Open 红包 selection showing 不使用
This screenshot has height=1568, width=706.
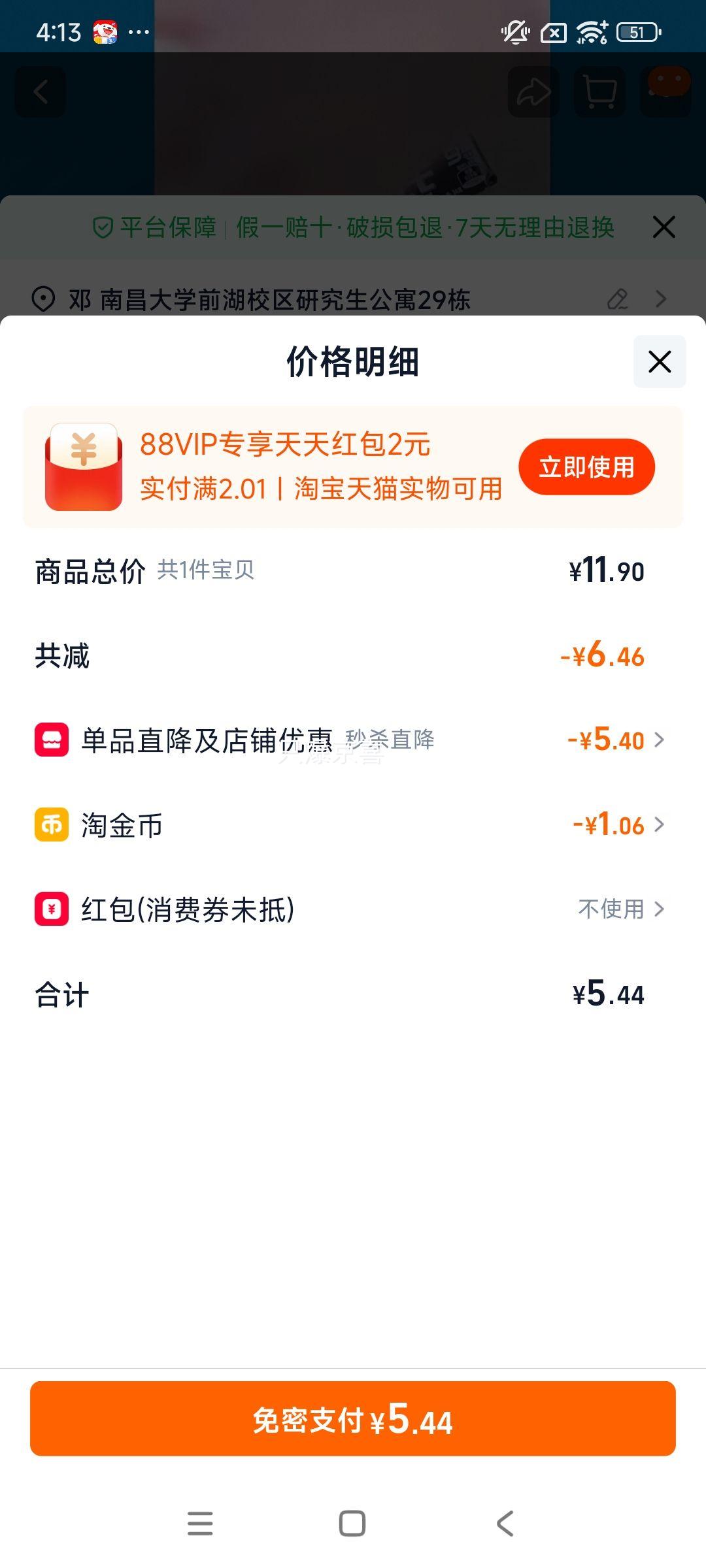662,908
